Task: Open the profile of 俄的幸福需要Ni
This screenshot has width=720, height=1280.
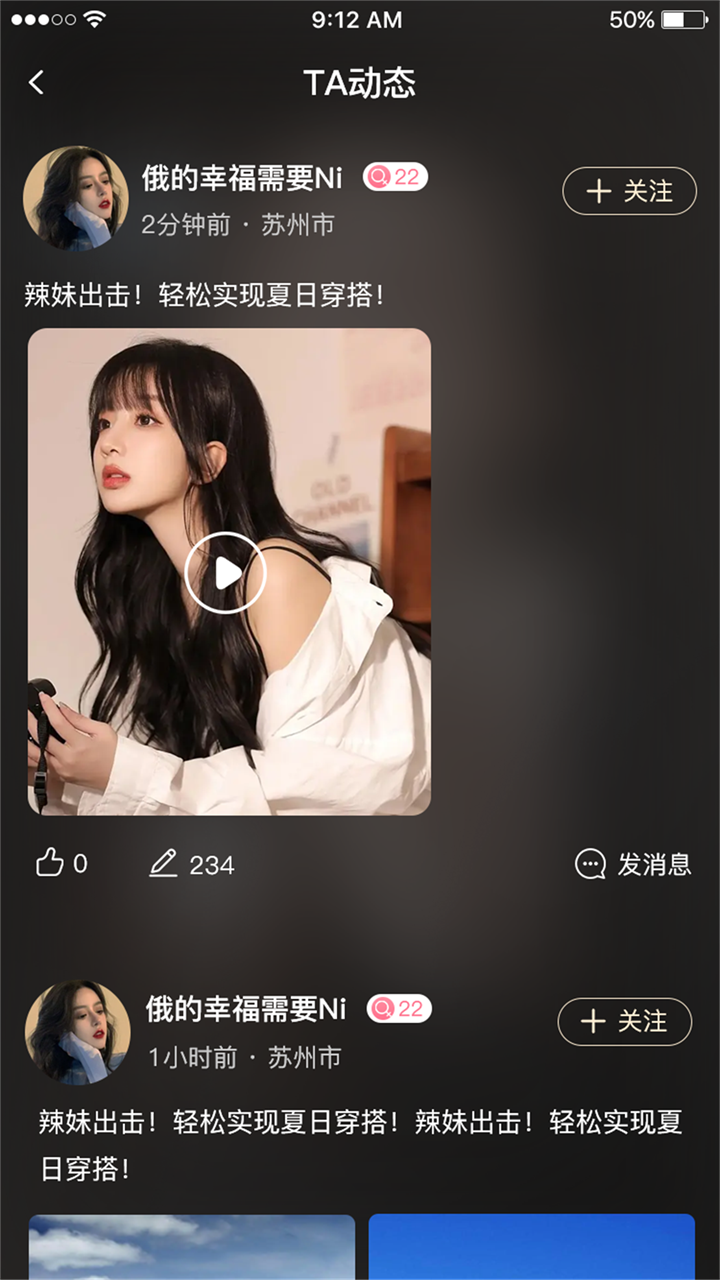Action: [240, 177]
